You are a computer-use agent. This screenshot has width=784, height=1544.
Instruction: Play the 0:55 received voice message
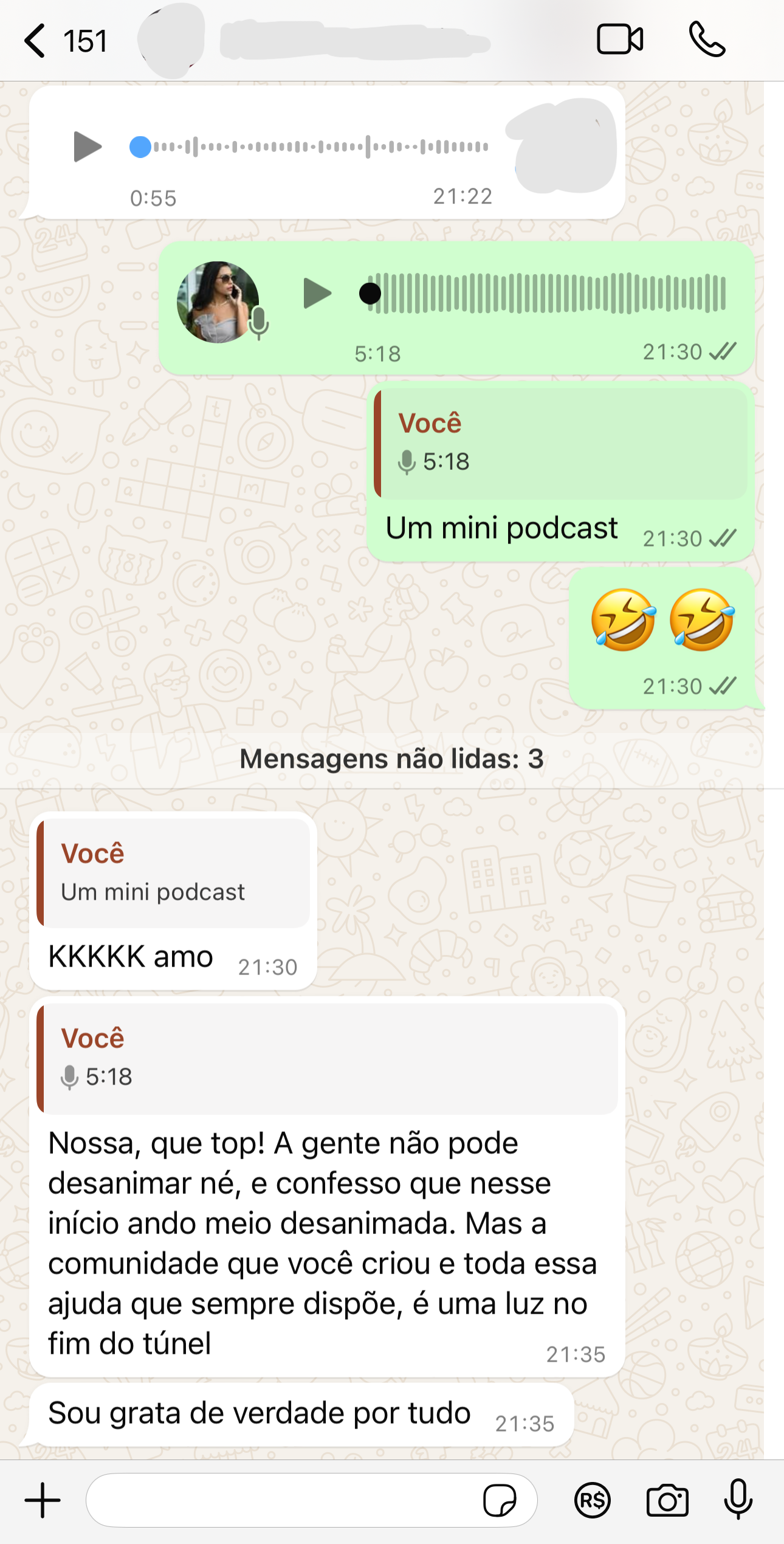pos(87,146)
